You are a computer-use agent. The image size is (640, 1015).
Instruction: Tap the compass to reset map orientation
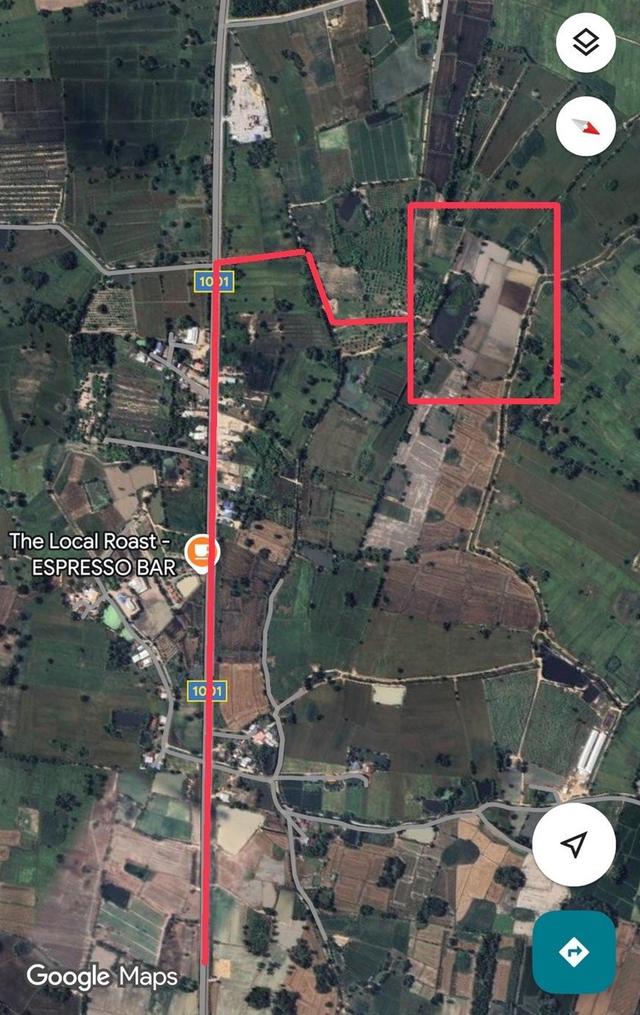click(585, 125)
